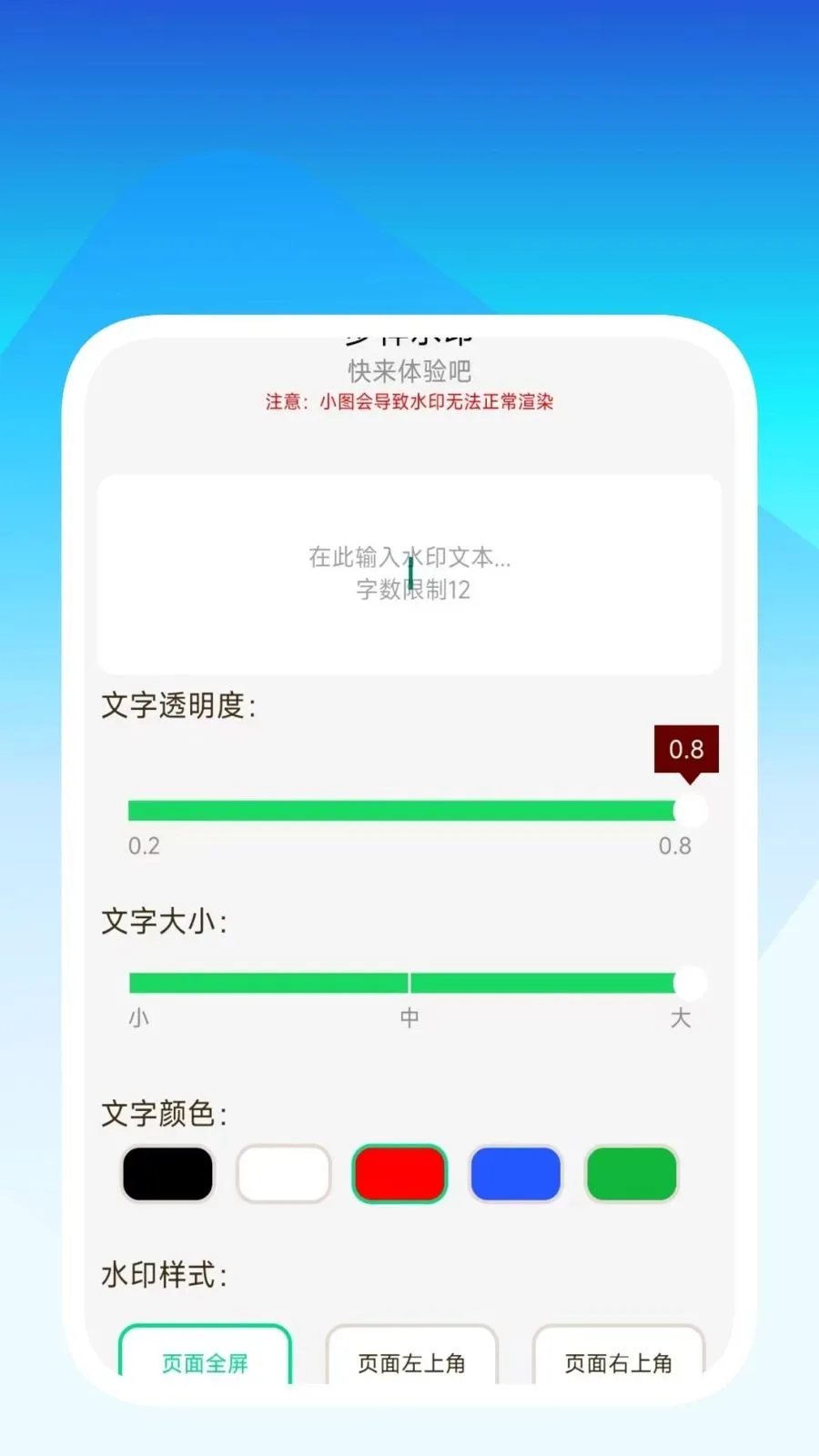Select the 页面左上角 watermark style
Viewport: 819px width, 1456px height.
tap(410, 1362)
